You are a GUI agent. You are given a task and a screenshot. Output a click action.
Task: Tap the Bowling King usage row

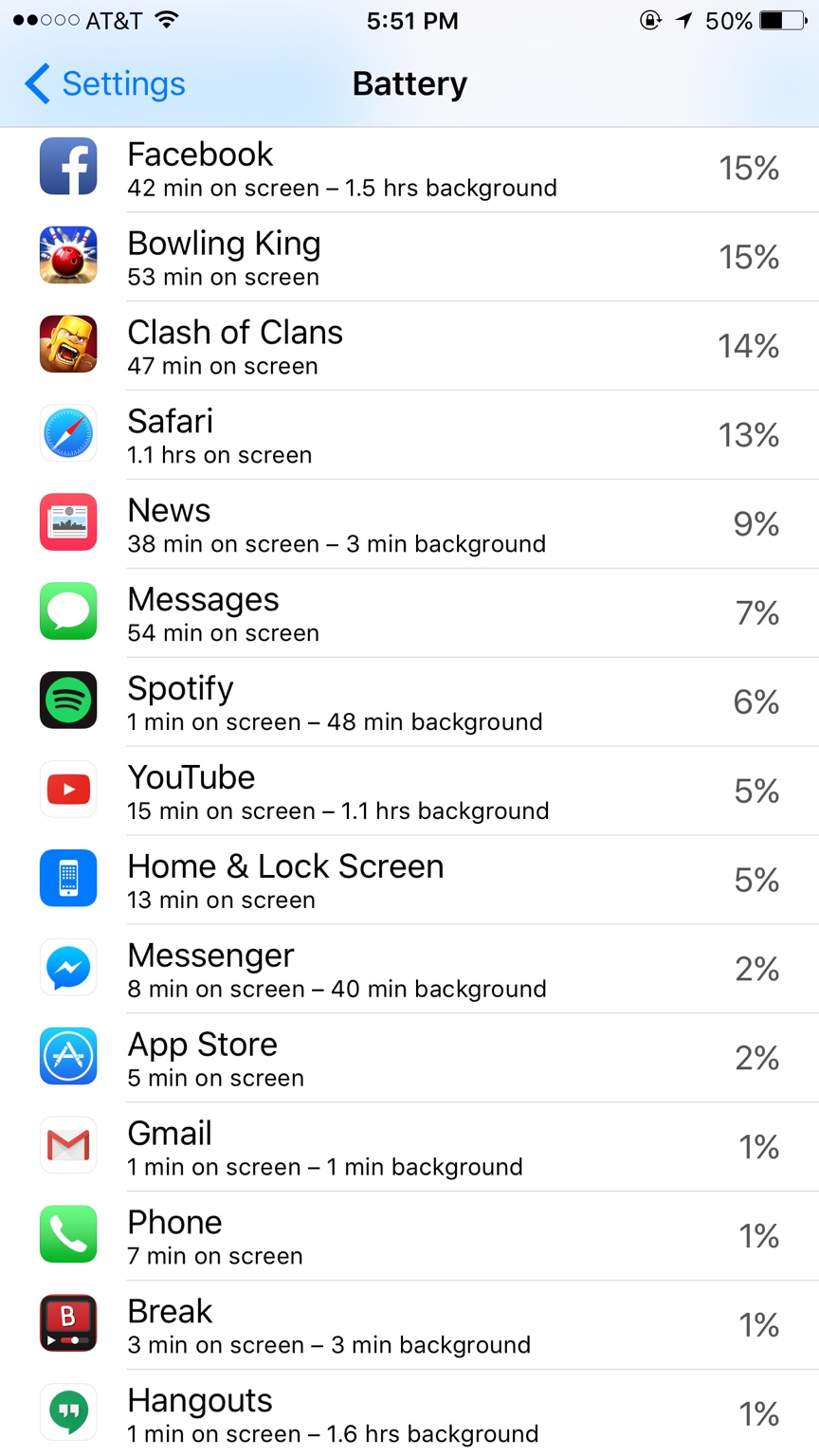409,258
